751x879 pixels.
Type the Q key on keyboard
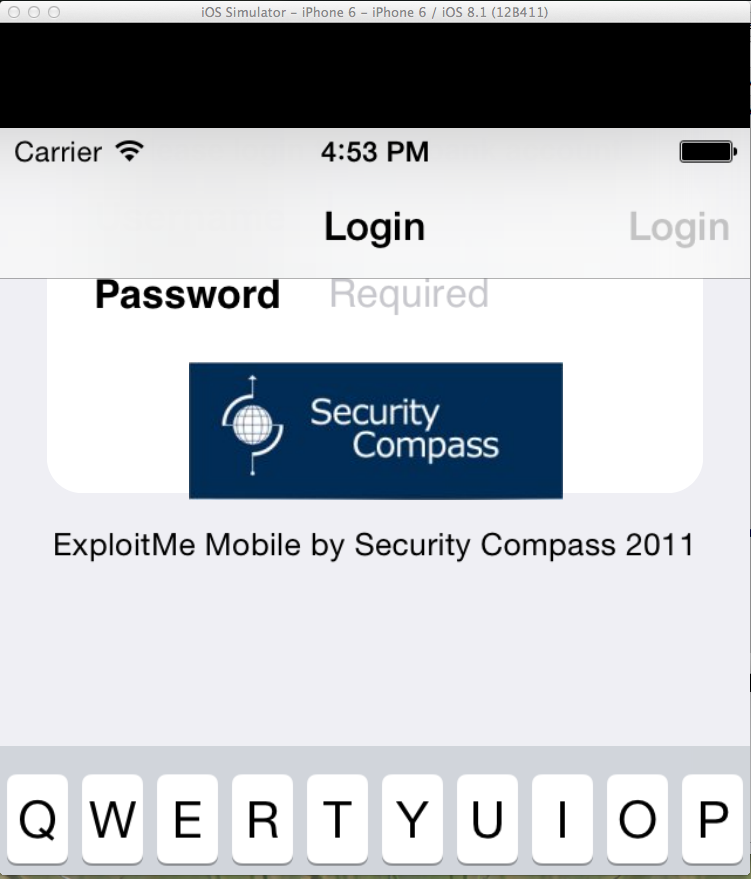click(38, 820)
